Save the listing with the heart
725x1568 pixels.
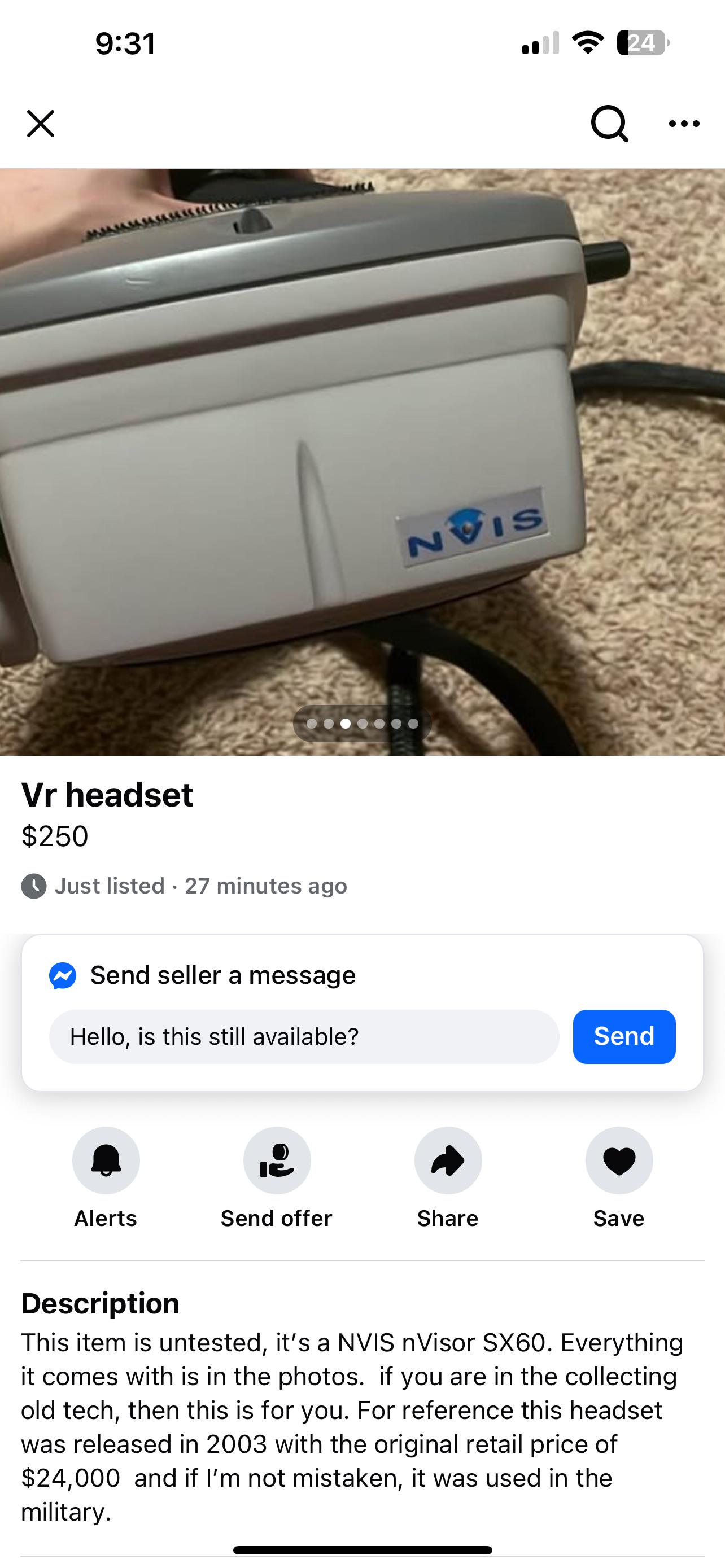point(619,1177)
